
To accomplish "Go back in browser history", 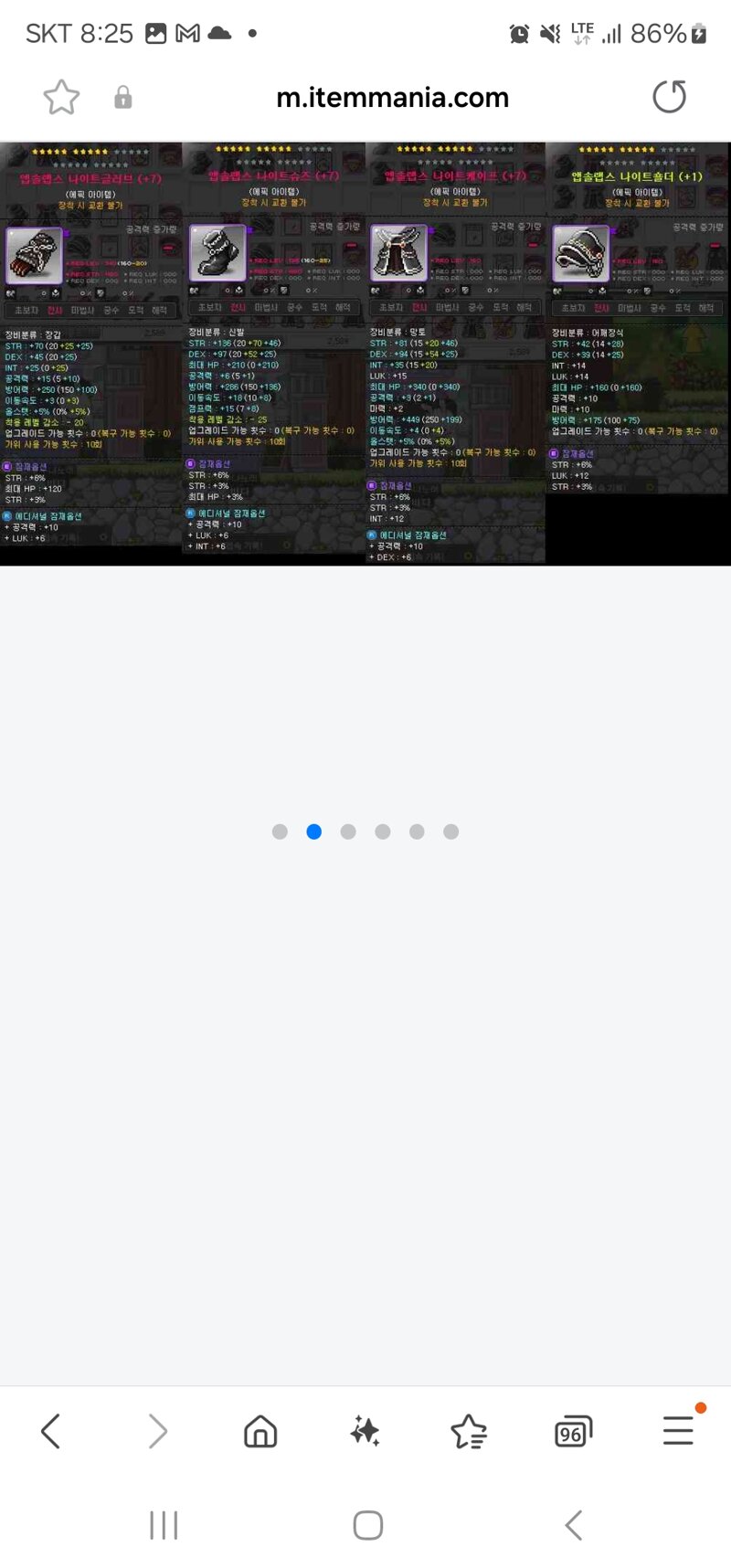I will click(x=51, y=1431).
